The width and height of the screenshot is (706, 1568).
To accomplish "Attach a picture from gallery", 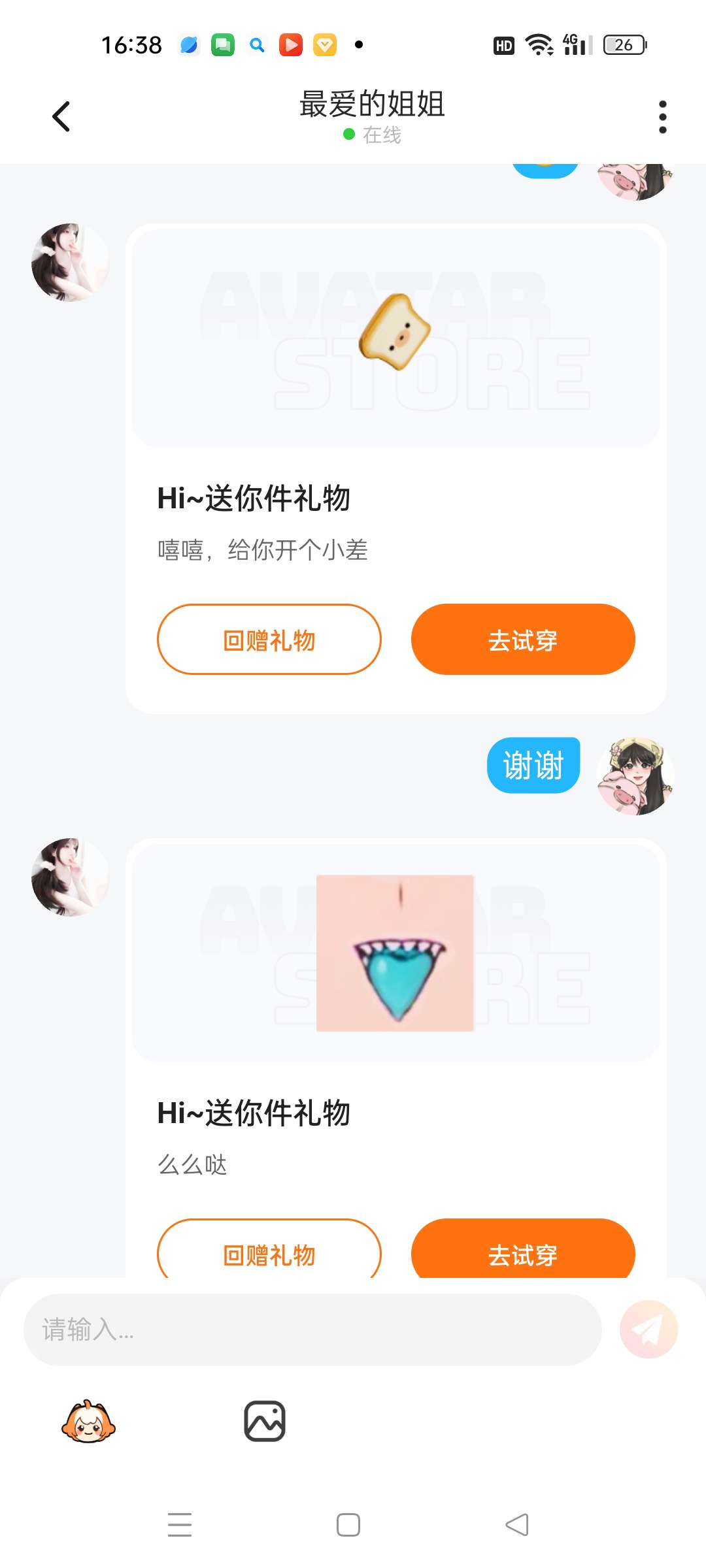I will 265,1421.
